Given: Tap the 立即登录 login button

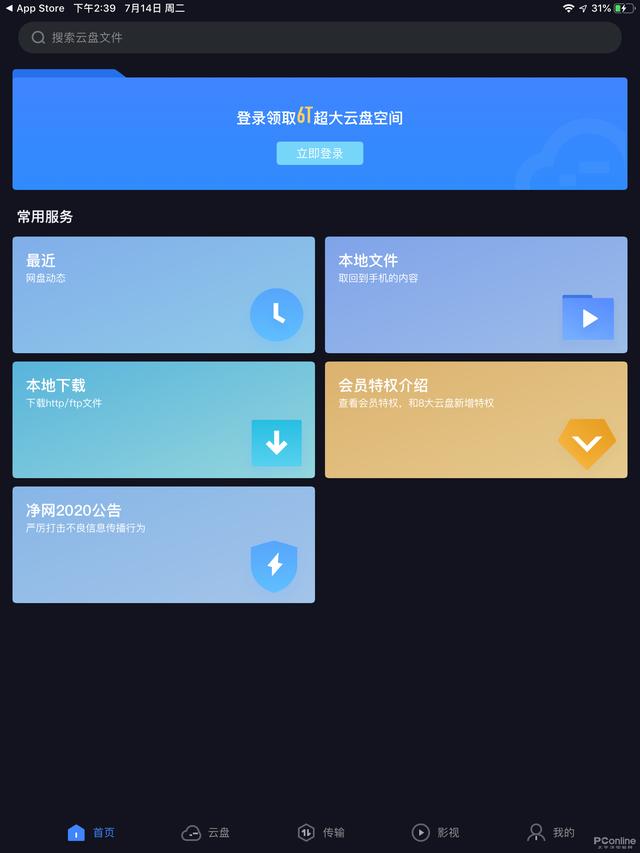Looking at the screenshot, I should [320, 153].
